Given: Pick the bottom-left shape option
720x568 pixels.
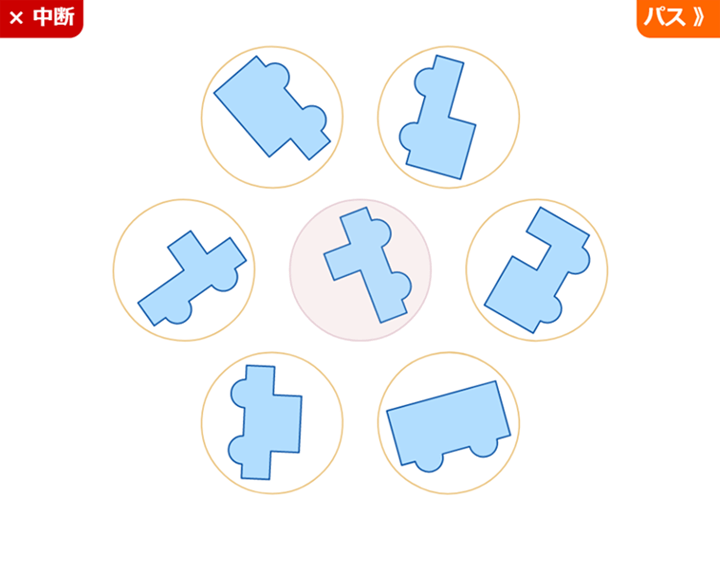Looking at the screenshot, I should (272, 422).
